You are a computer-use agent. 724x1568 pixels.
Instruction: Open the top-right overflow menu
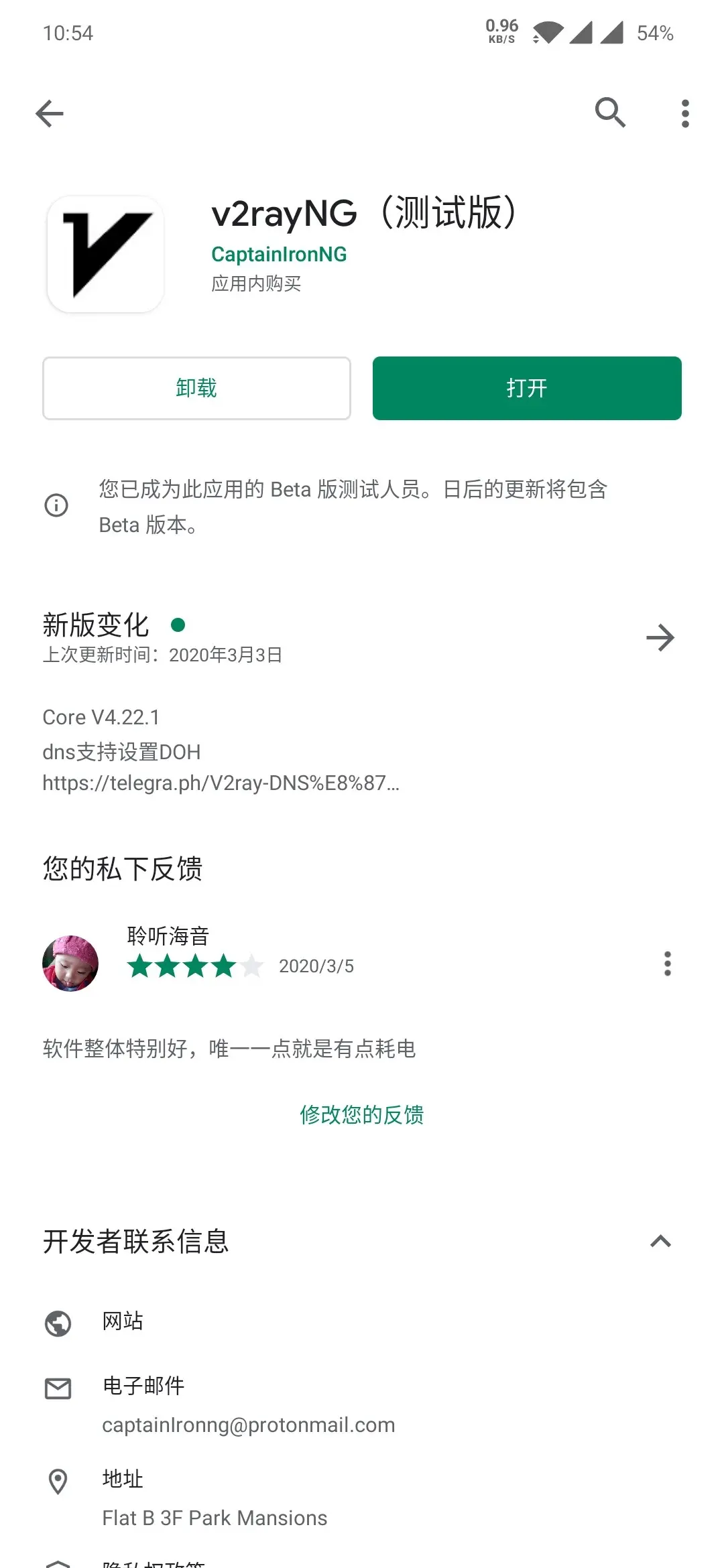point(684,113)
